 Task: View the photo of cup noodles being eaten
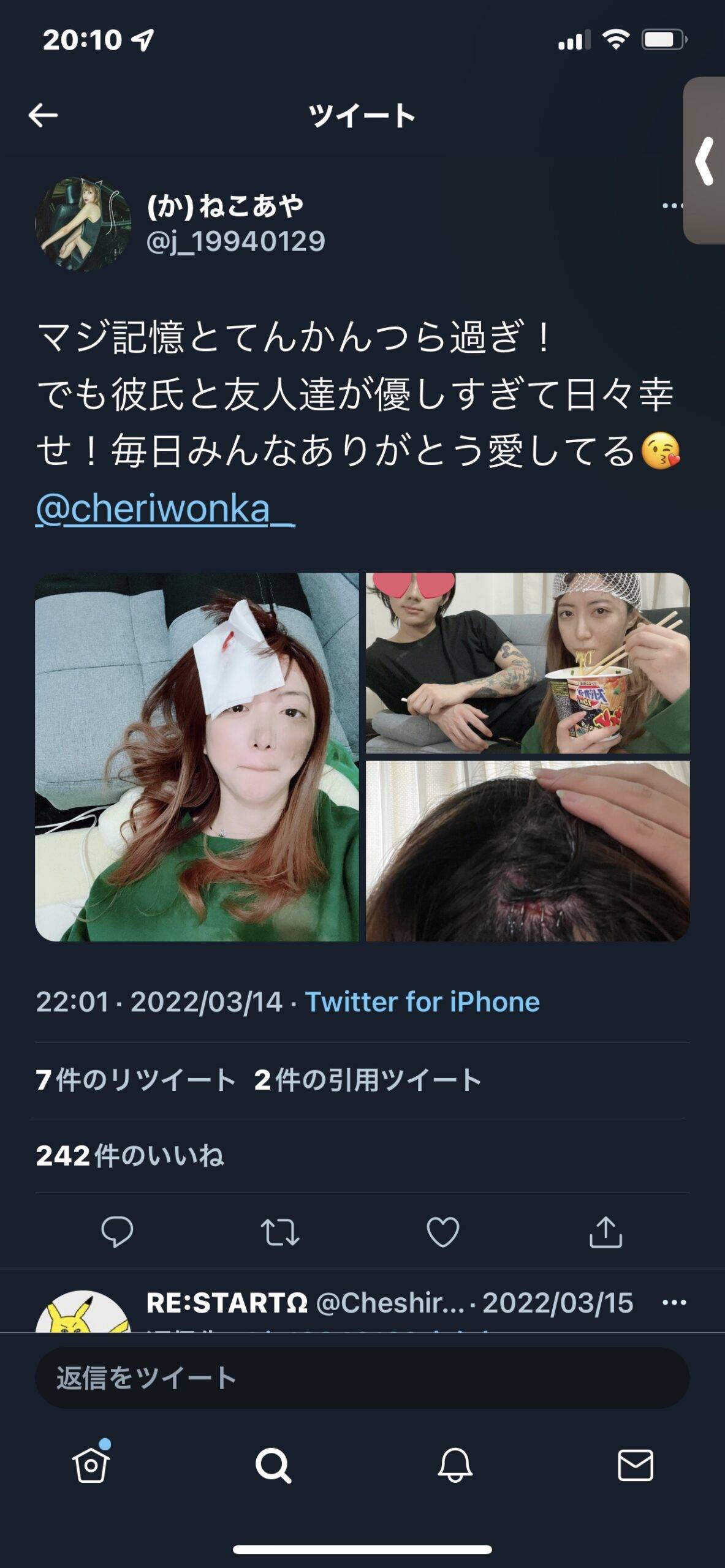[528, 663]
